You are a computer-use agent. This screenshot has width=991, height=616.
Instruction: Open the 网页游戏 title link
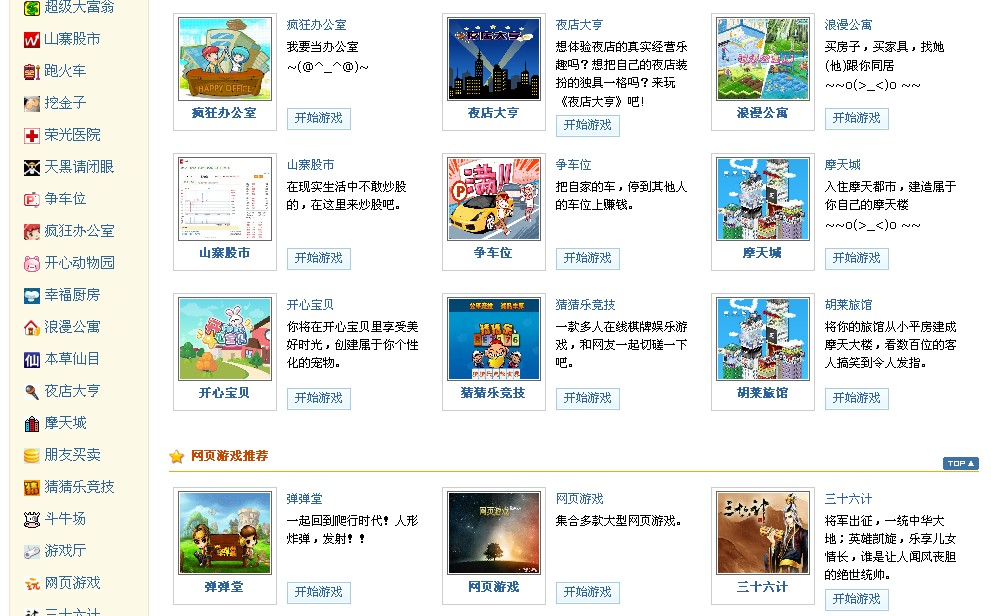(x=579, y=498)
